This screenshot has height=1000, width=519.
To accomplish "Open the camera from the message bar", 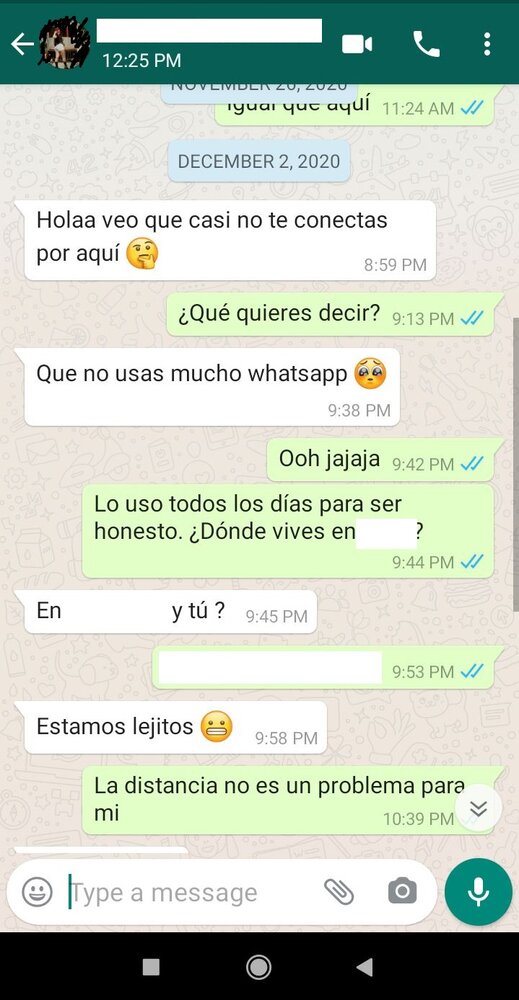I will 402,891.
